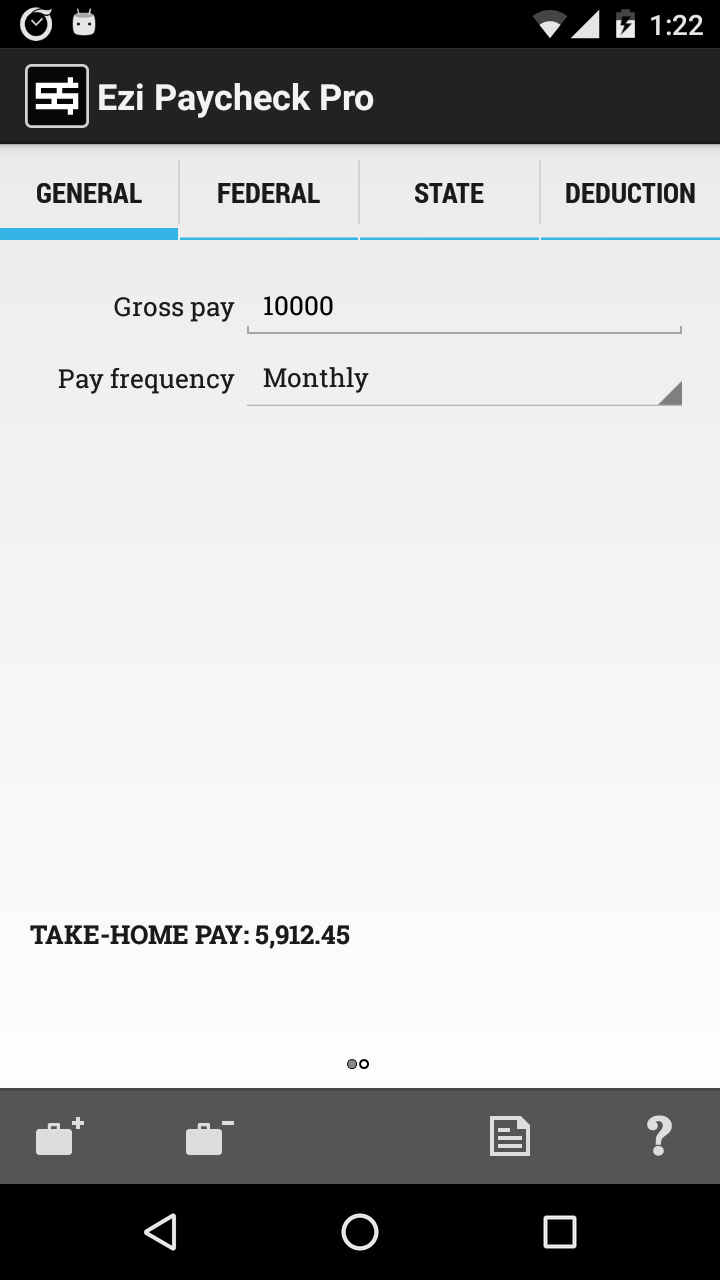Tap the question mark help icon
Image resolution: width=720 pixels, height=1280 pixels.
point(659,1136)
